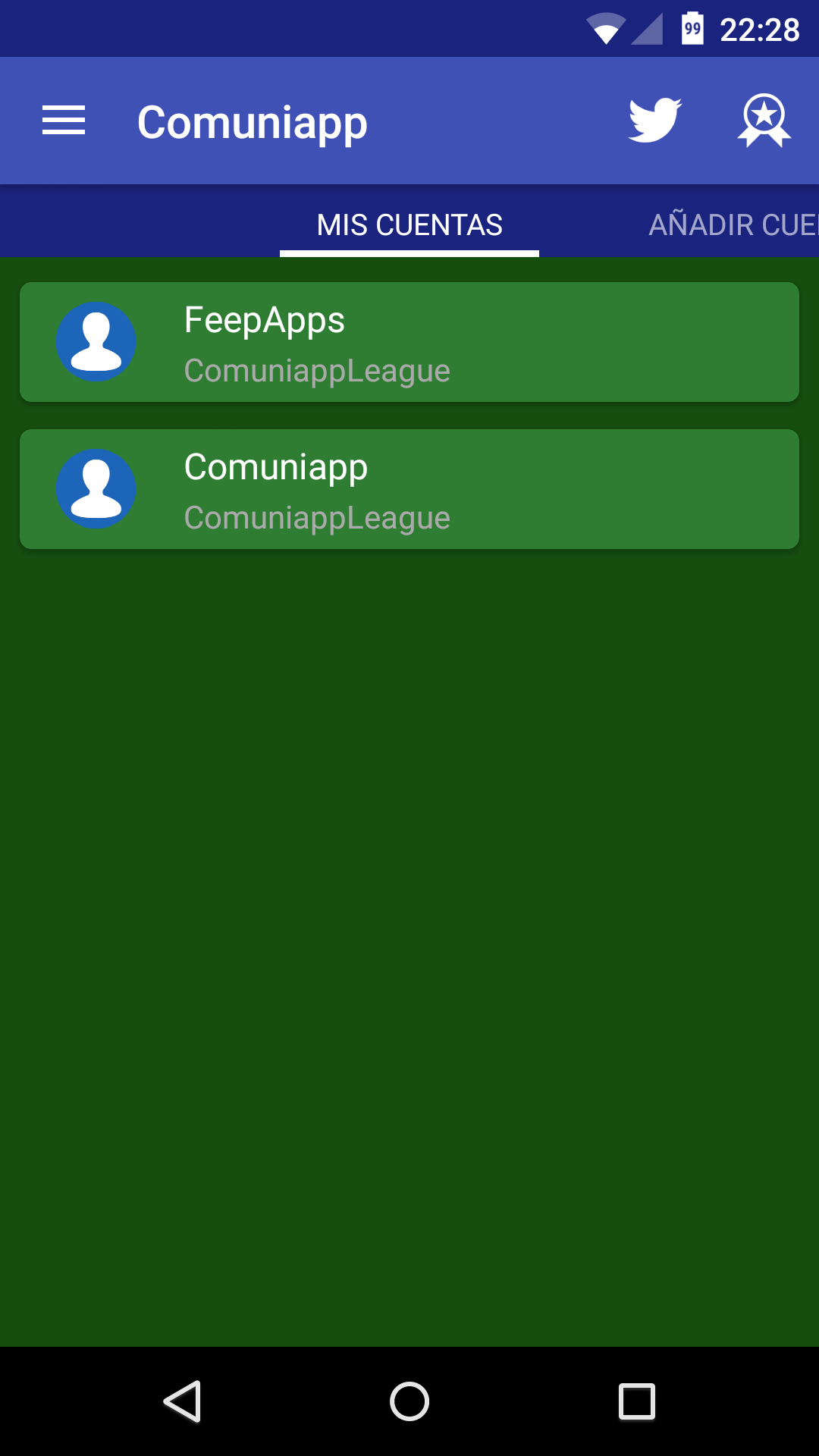819x1456 pixels.
Task: Open the Comuniapp account card
Action: pos(409,489)
